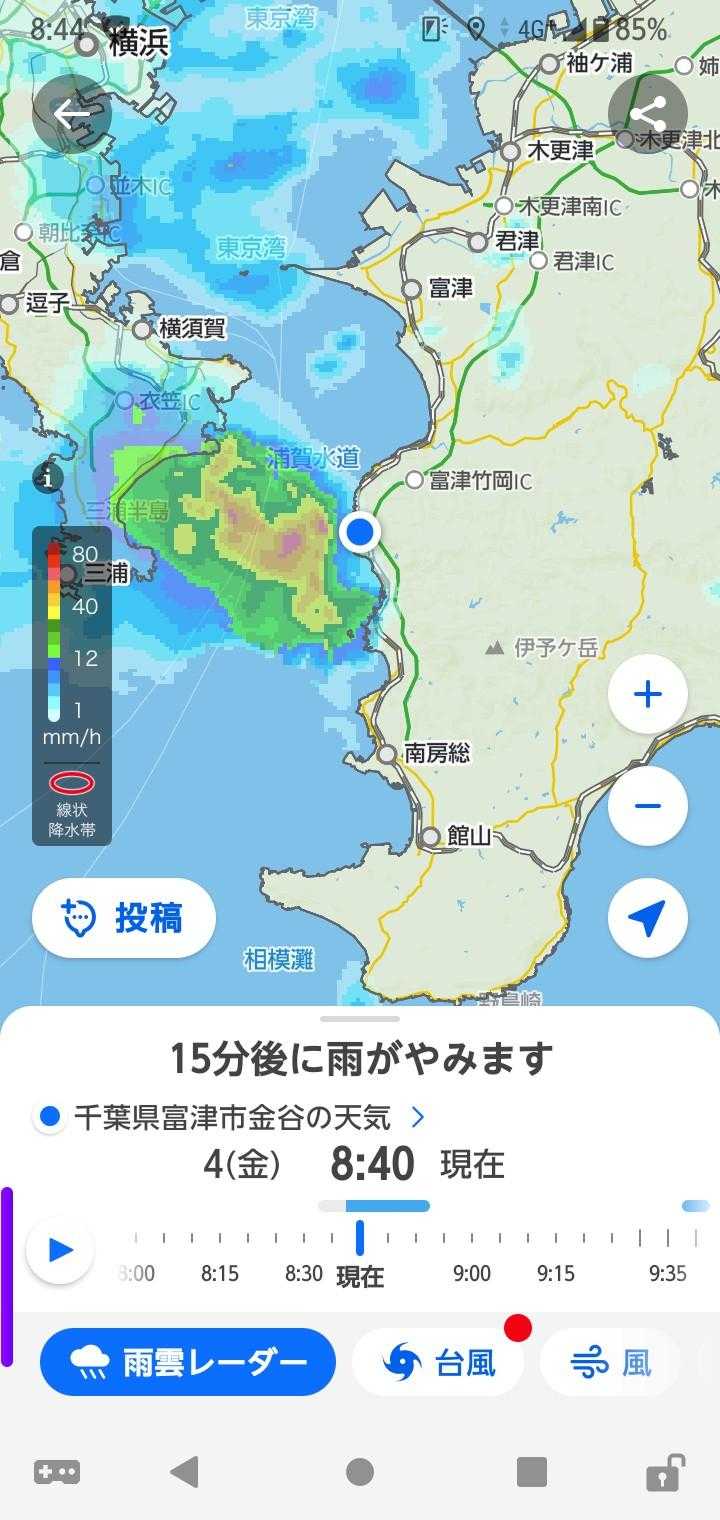Open 千葉県富津市金谷の天気 details
This screenshot has width=720, height=1520.
tap(232, 1117)
